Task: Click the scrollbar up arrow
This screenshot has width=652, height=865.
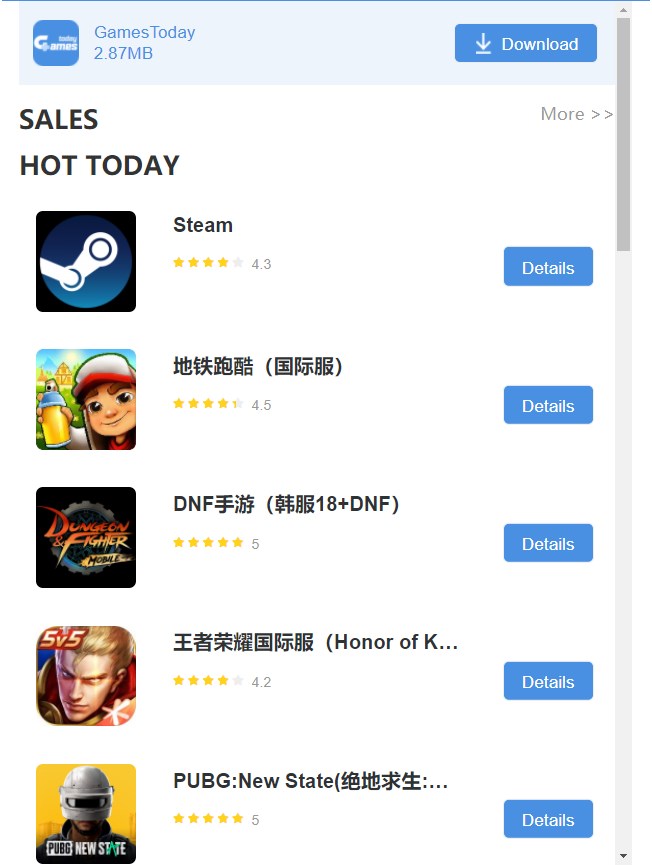Action: click(x=624, y=10)
